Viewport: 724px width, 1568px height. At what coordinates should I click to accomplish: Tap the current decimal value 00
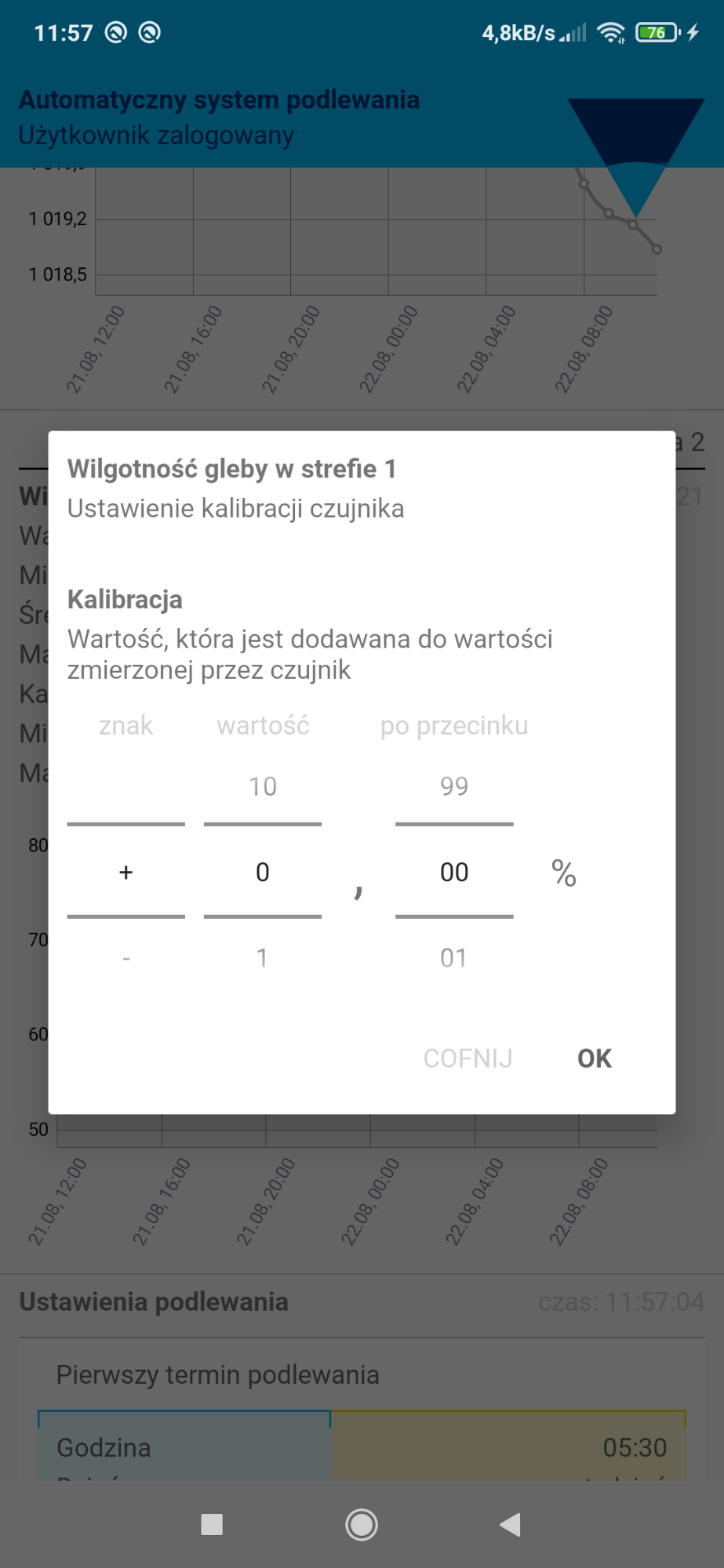point(454,872)
